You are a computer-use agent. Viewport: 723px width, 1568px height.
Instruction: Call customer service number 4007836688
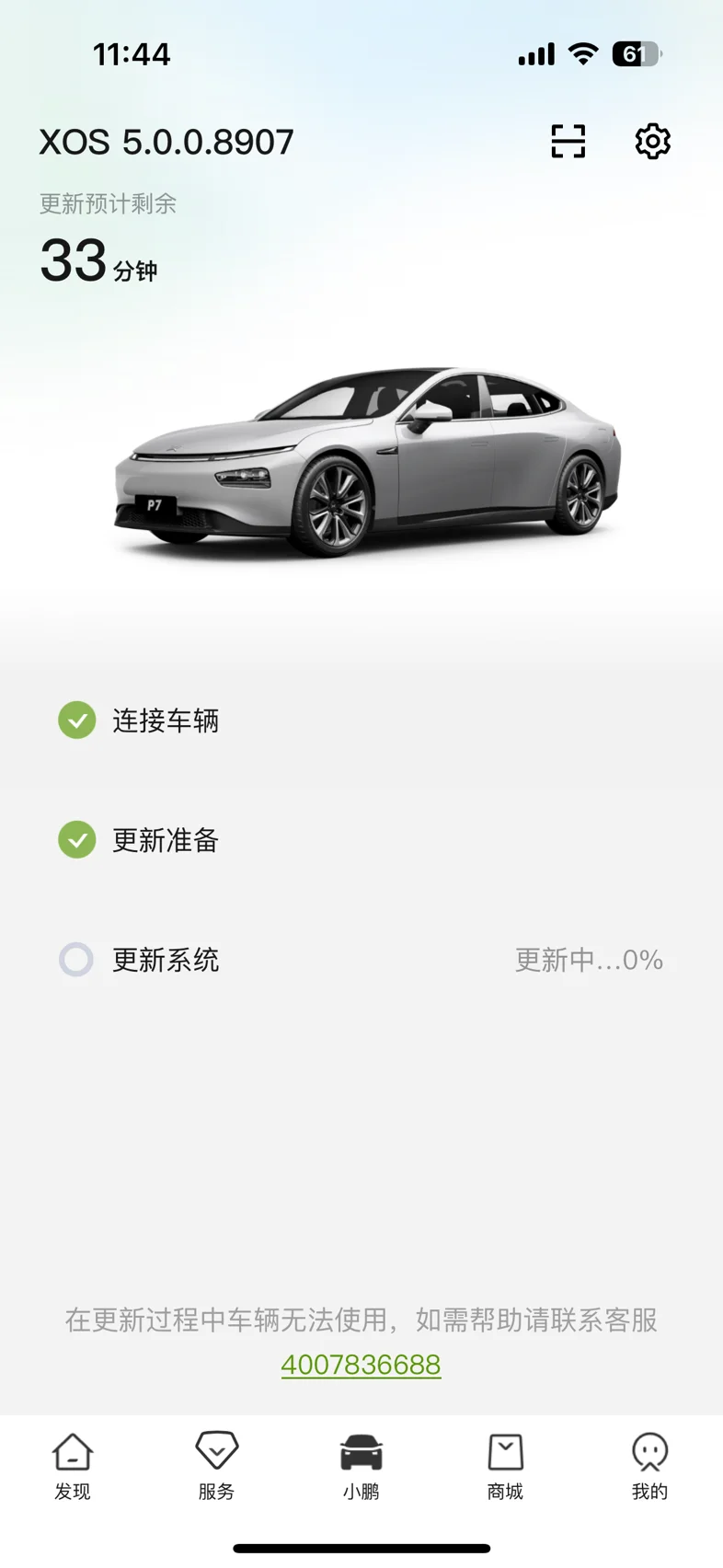(361, 1364)
